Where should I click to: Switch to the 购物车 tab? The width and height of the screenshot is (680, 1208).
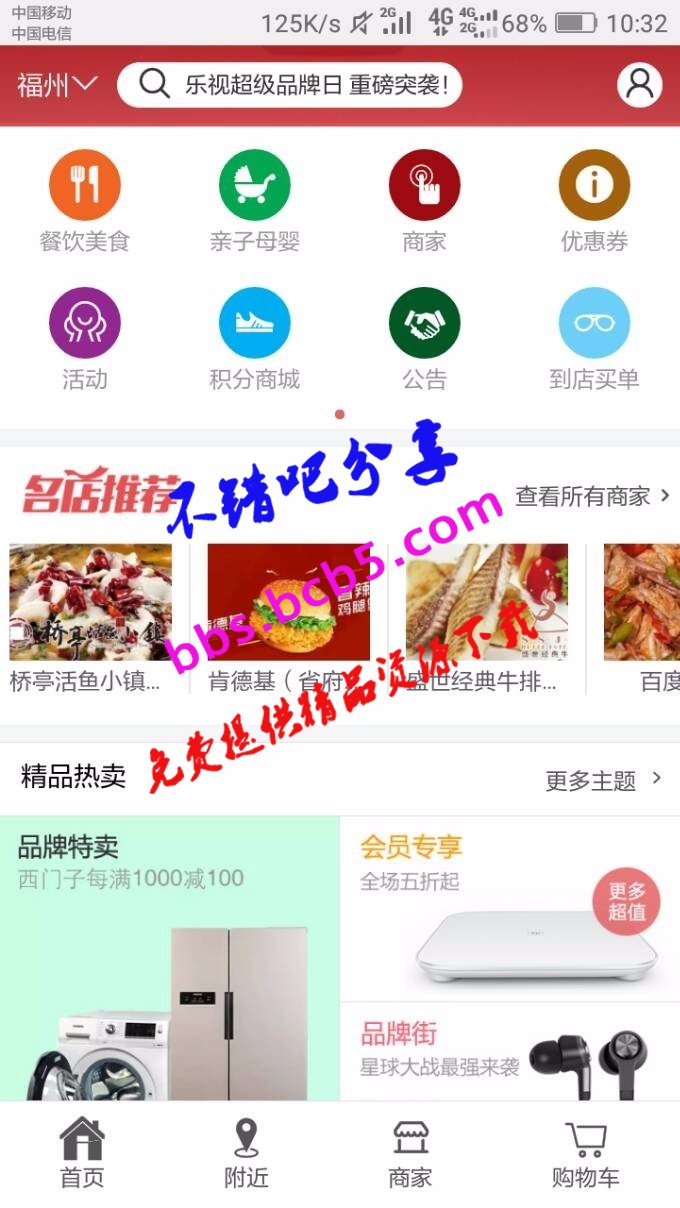click(586, 1154)
